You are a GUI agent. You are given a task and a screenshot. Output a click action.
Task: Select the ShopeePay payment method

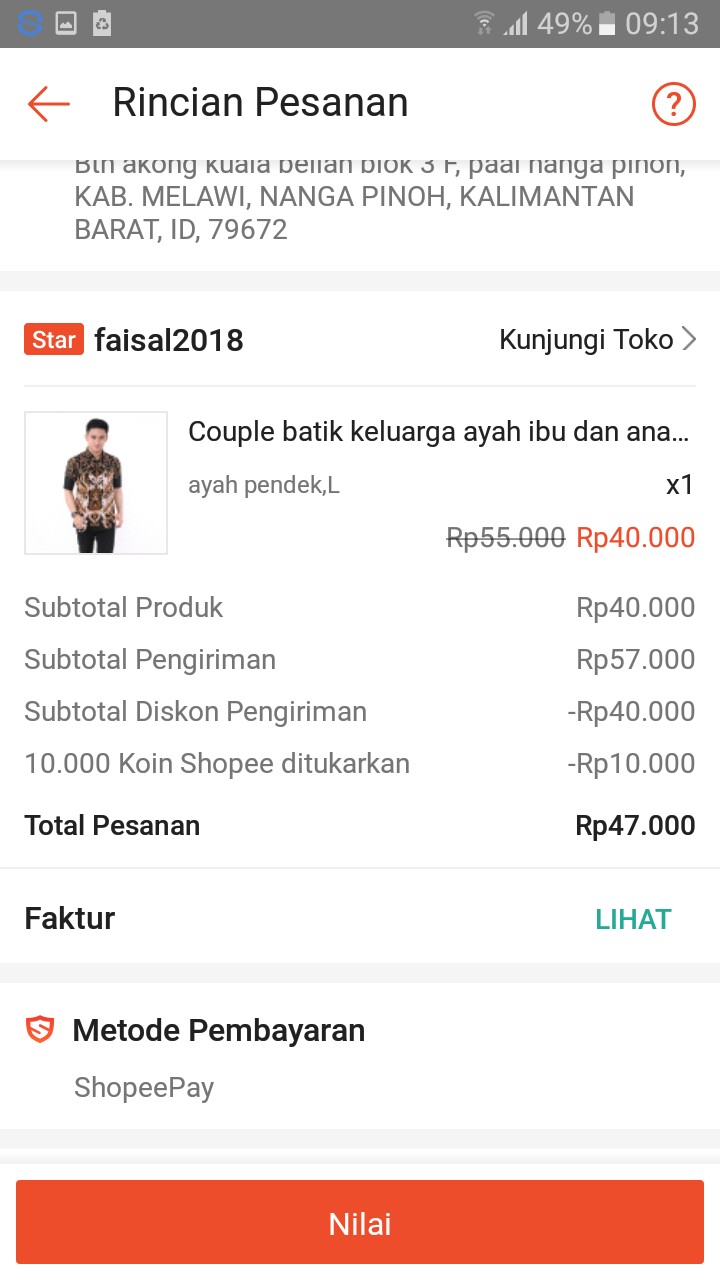143,1087
